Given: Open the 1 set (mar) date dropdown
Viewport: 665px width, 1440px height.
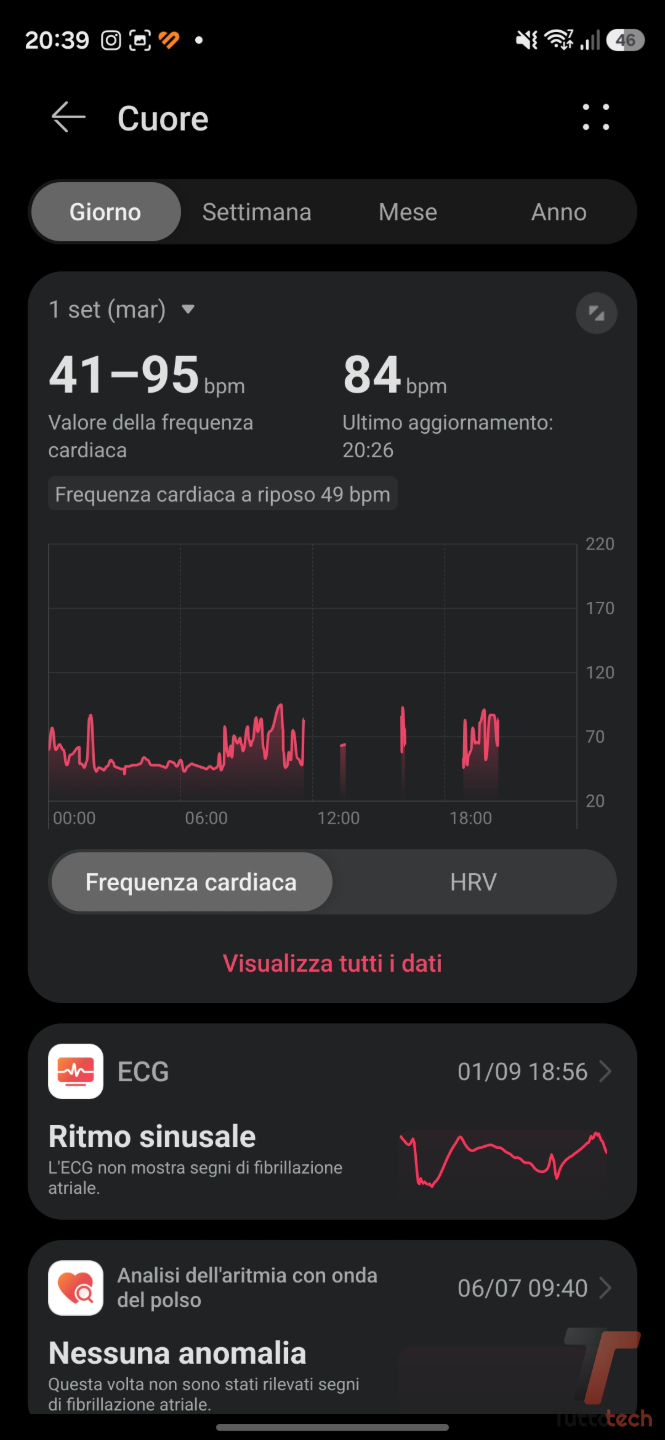Looking at the screenshot, I should [122, 310].
